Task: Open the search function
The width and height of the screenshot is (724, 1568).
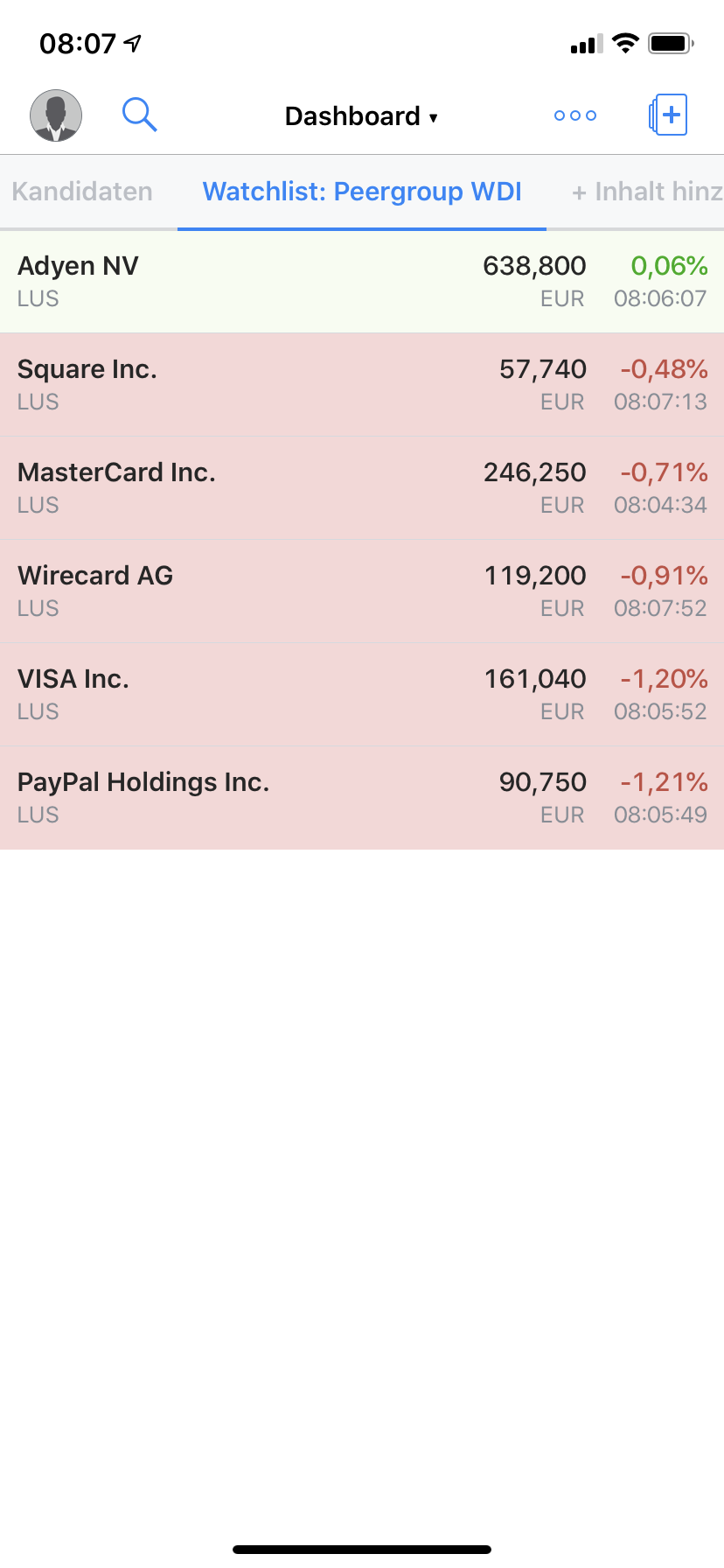Action: point(139,115)
